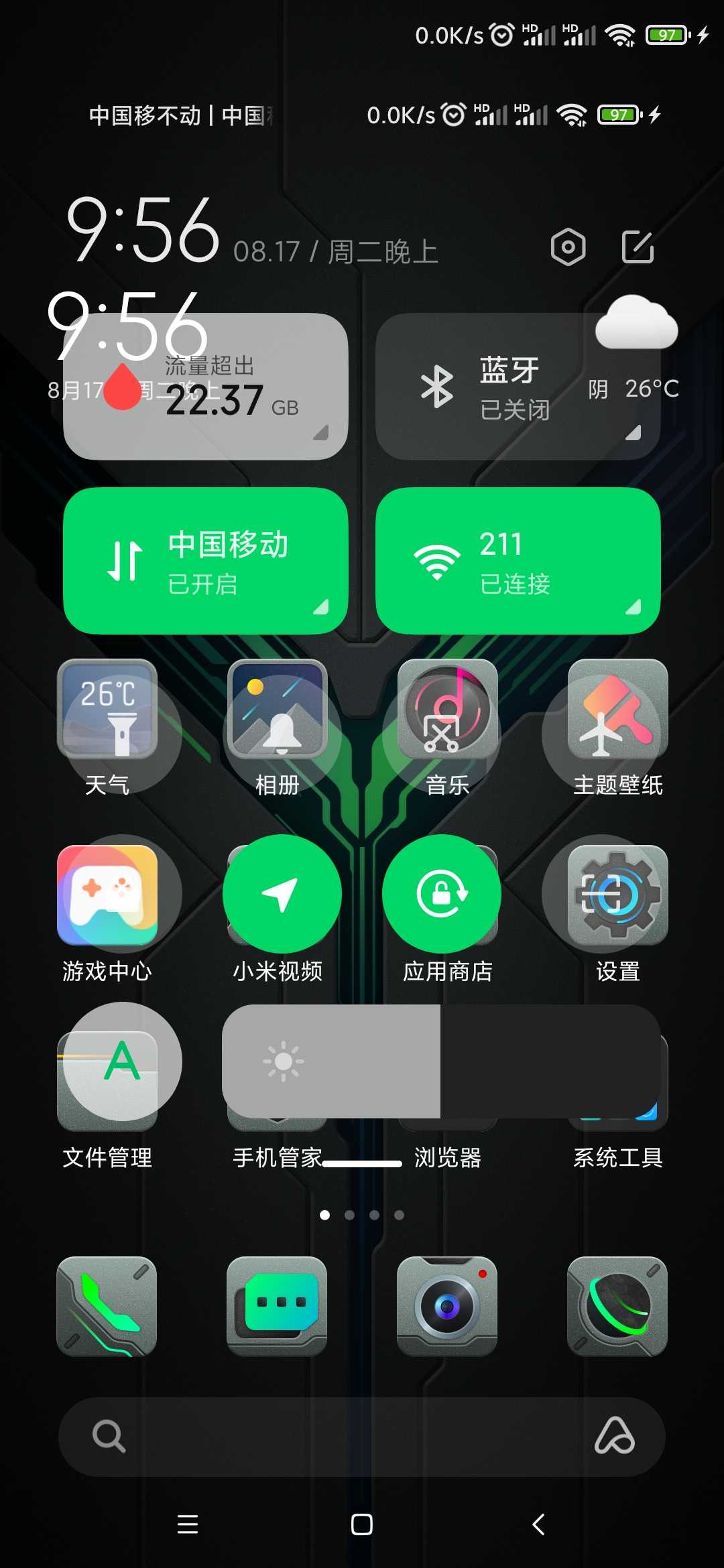Toggle the airplane mode quick setting

(x=601, y=734)
